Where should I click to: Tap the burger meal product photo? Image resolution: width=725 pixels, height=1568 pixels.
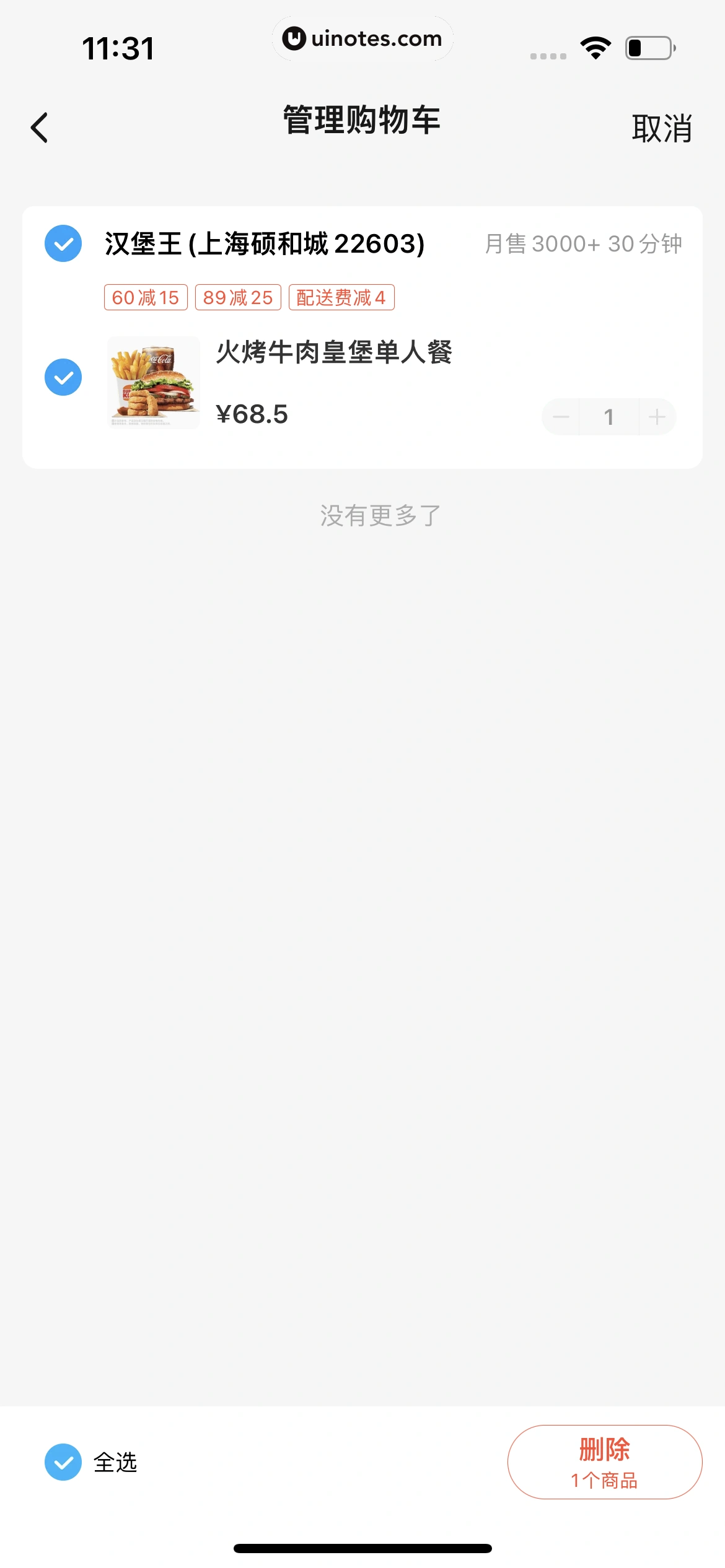[x=154, y=381]
